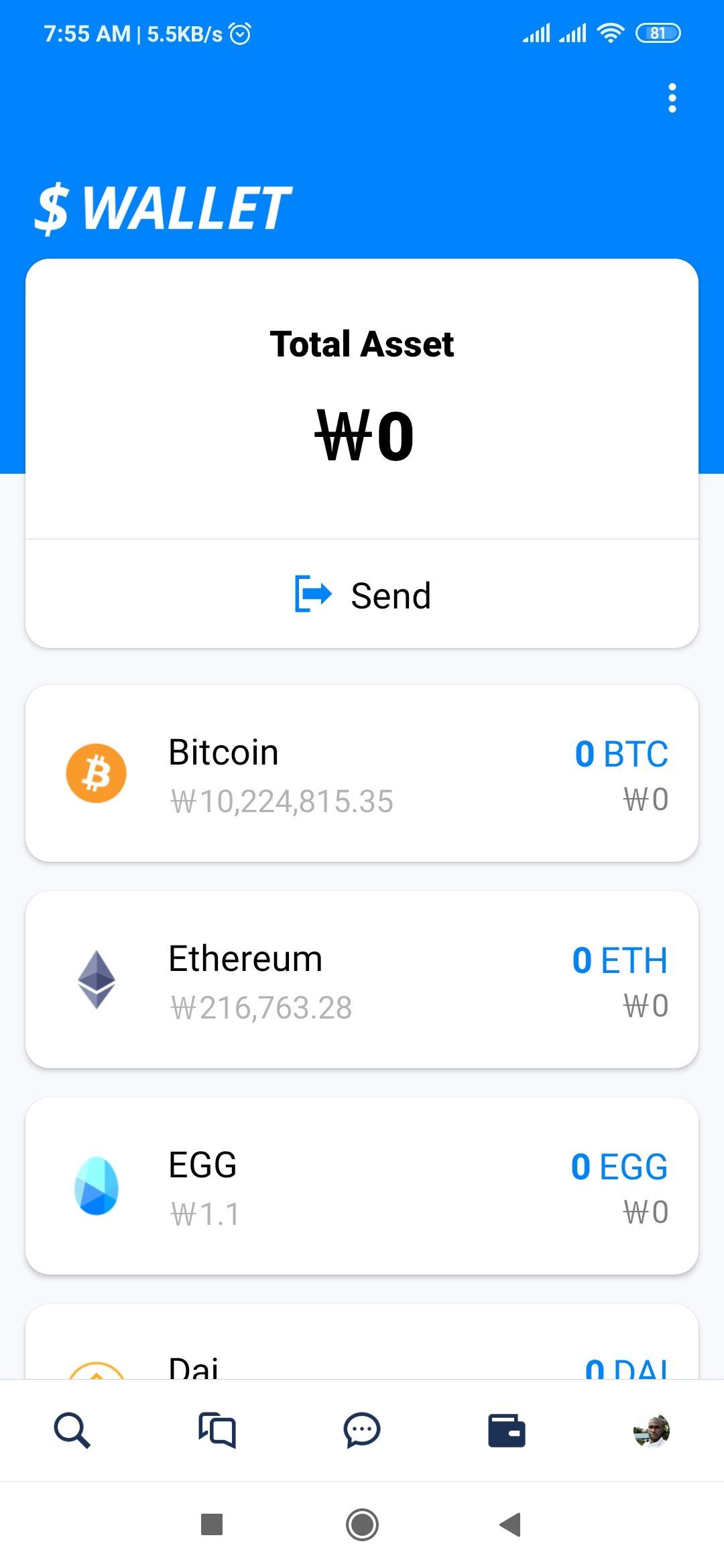Open the EGG asset card

coord(362,1186)
